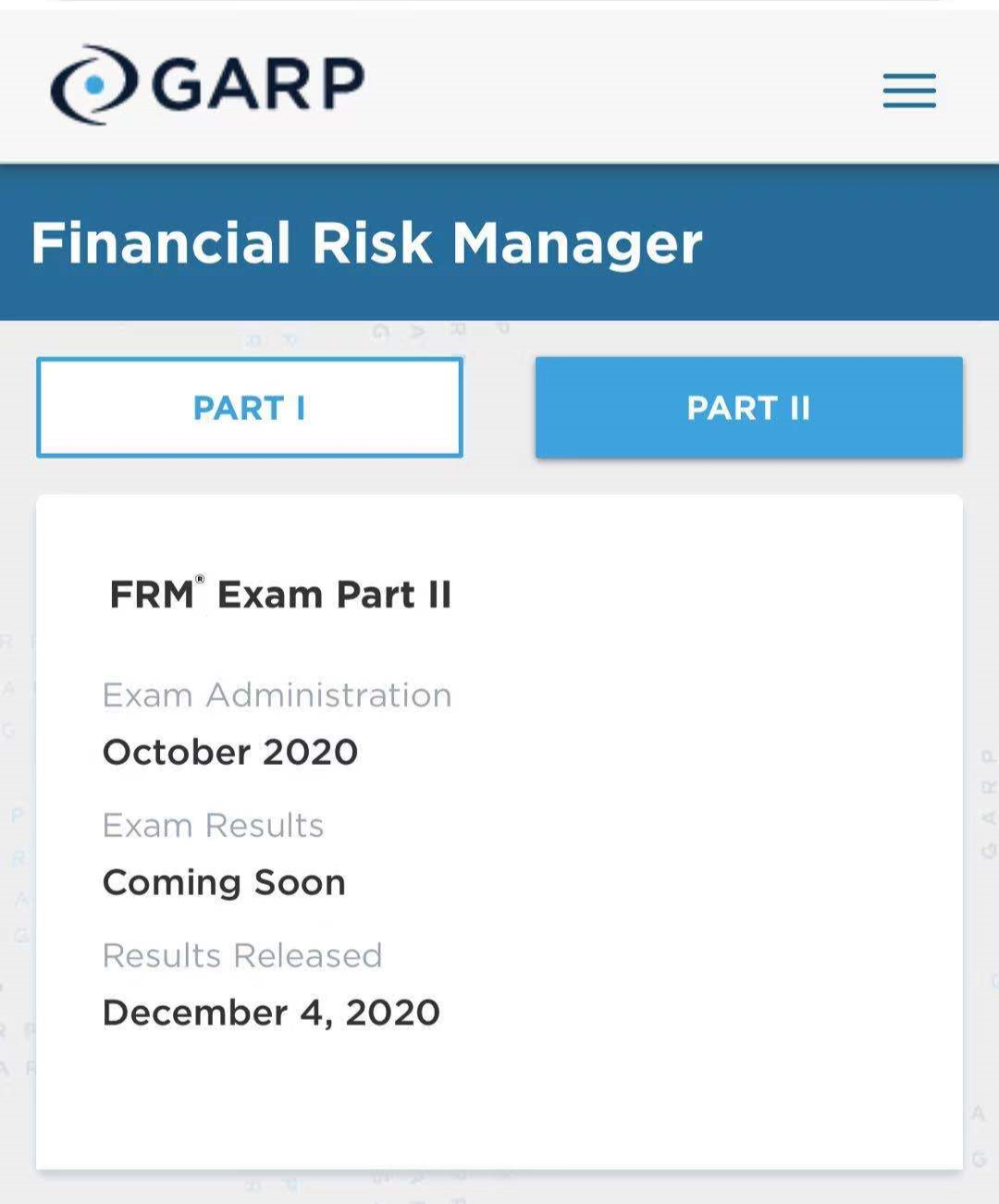The height and width of the screenshot is (1204, 999).
Task: Click the Results Released label
Action: (x=243, y=956)
